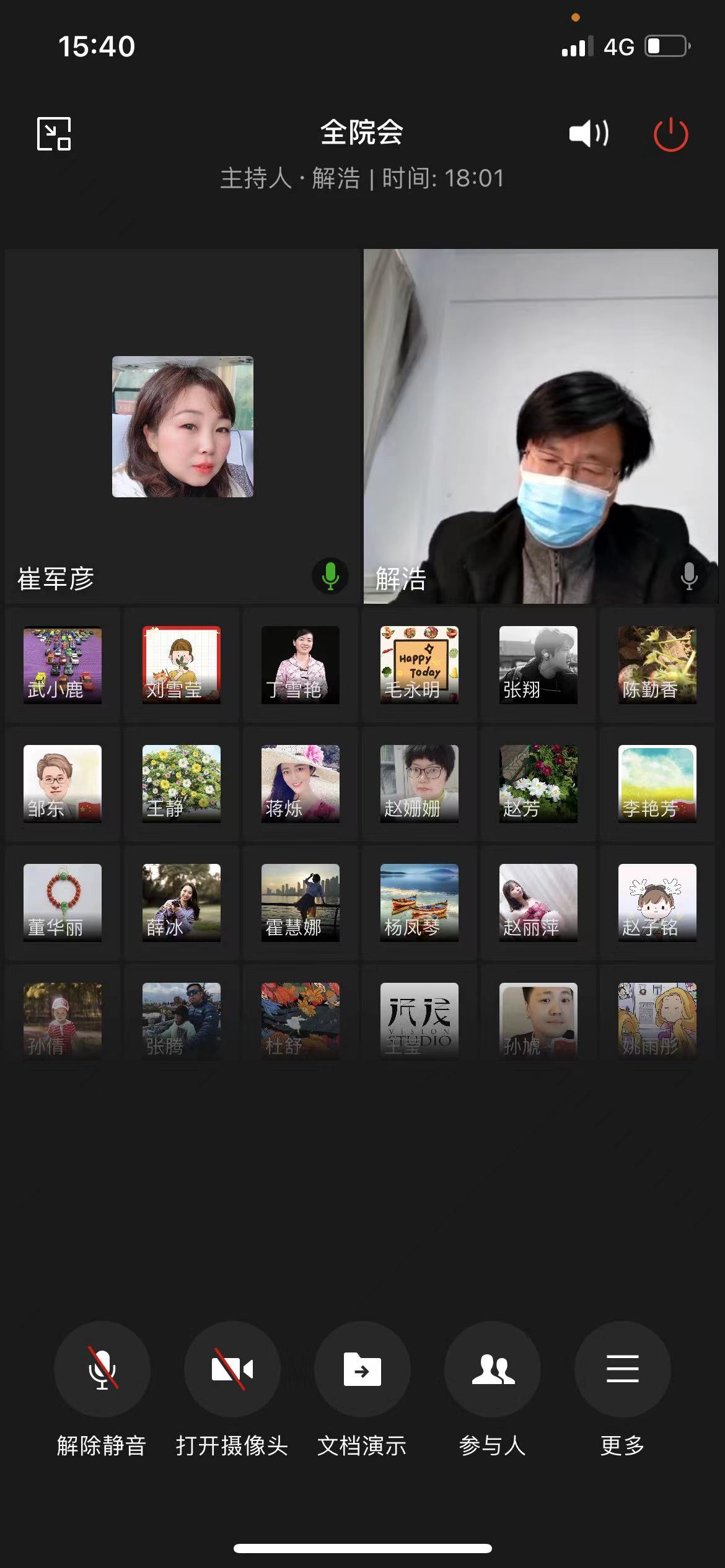Tap participant 杨凤琴's tile

tap(419, 902)
